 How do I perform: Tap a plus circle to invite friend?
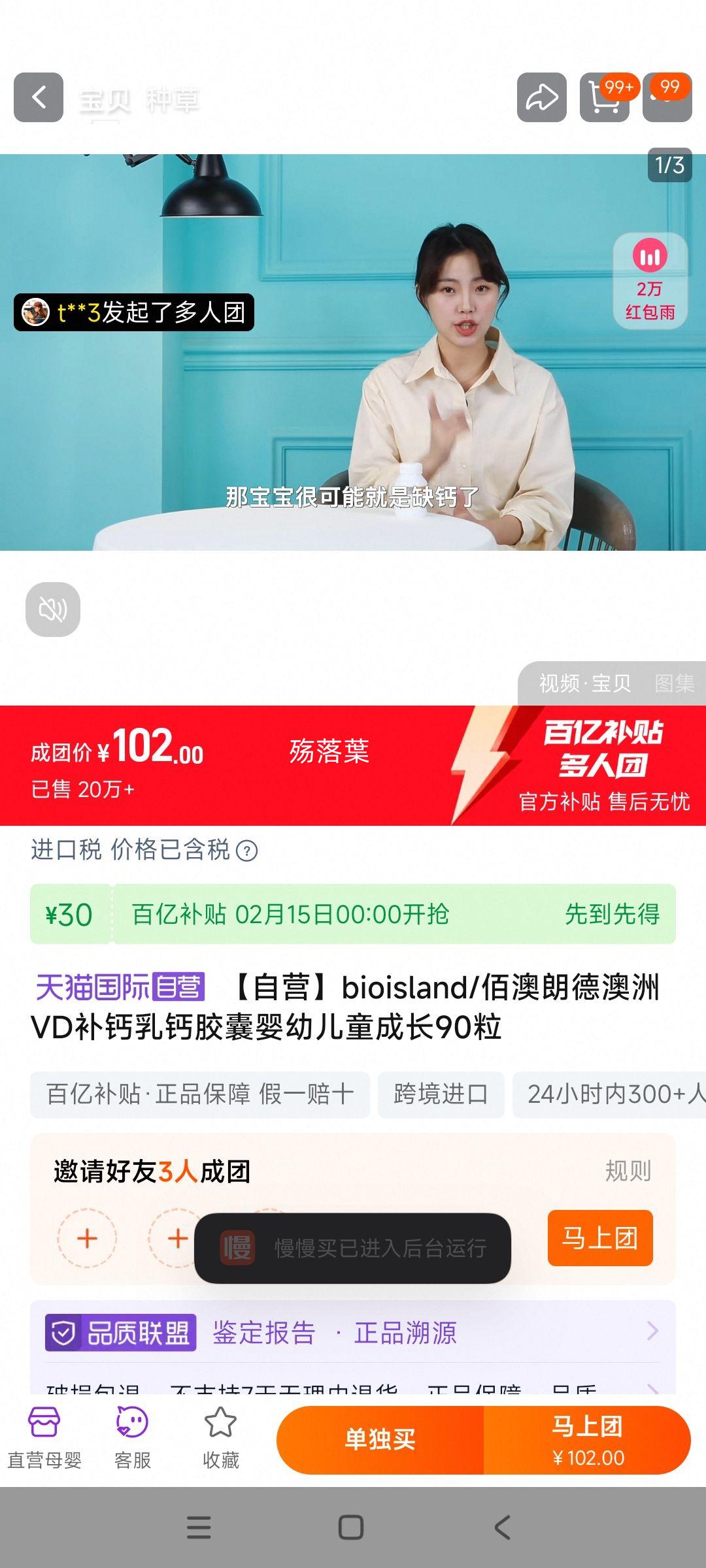click(88, 1237)
